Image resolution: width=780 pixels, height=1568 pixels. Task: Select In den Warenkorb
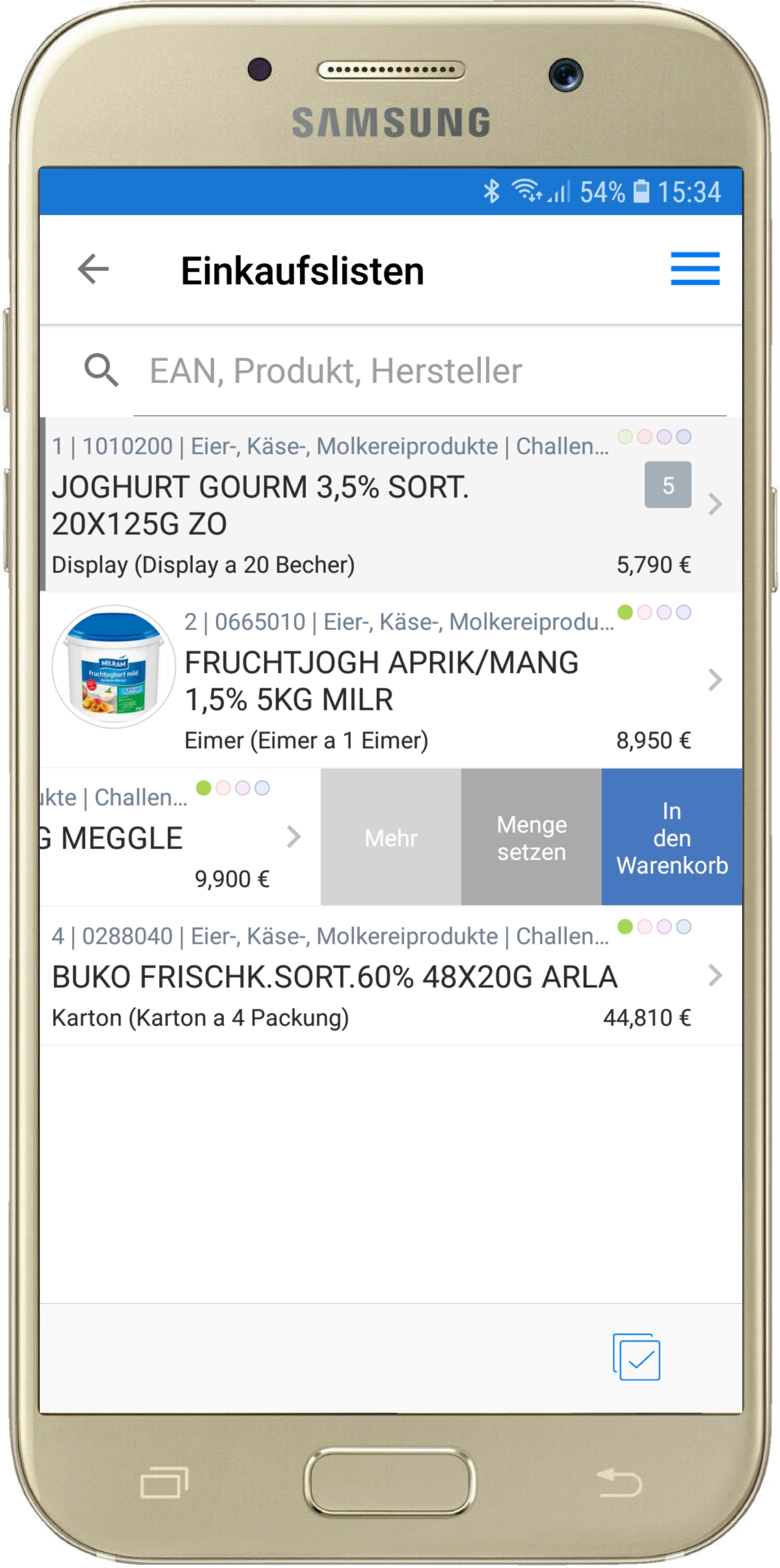point(672,838)
